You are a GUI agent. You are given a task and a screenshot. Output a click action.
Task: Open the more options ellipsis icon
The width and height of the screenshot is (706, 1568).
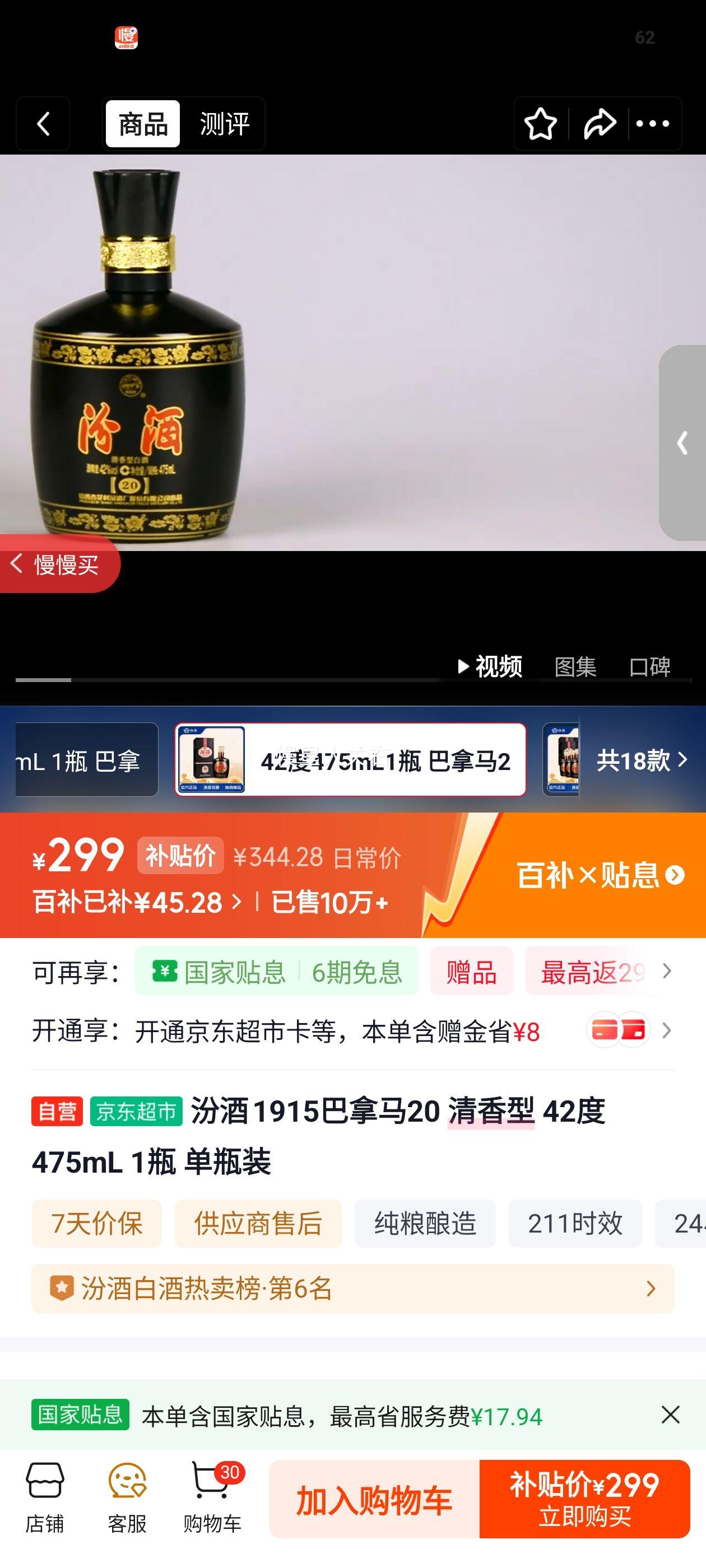[x=654, y=124]
